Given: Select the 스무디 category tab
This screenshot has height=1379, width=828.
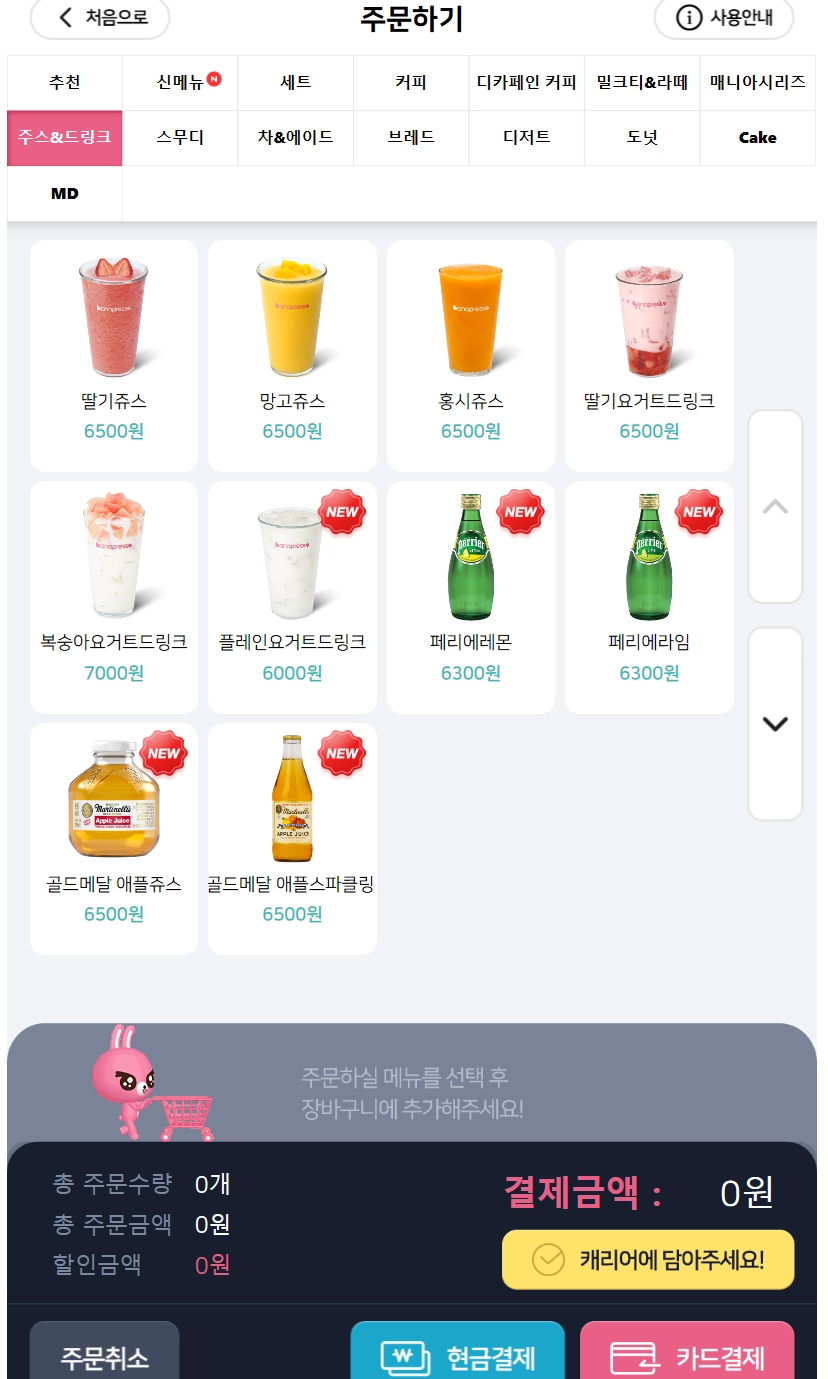Looking at the screenshot, I should click(x=181, y=138).
